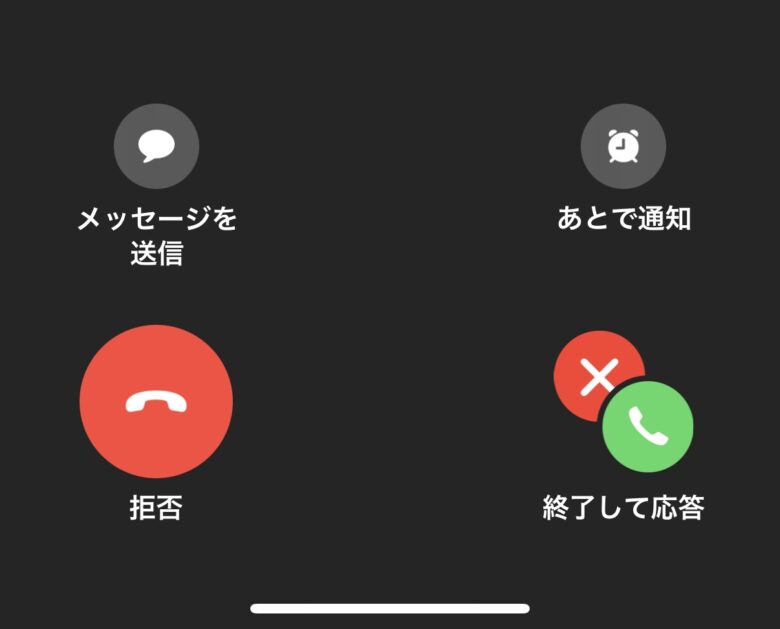Image resolution: width=780 pixels, height=629 pixels.
Task: Send a message instead of answering
Action: tap(156, 146)
